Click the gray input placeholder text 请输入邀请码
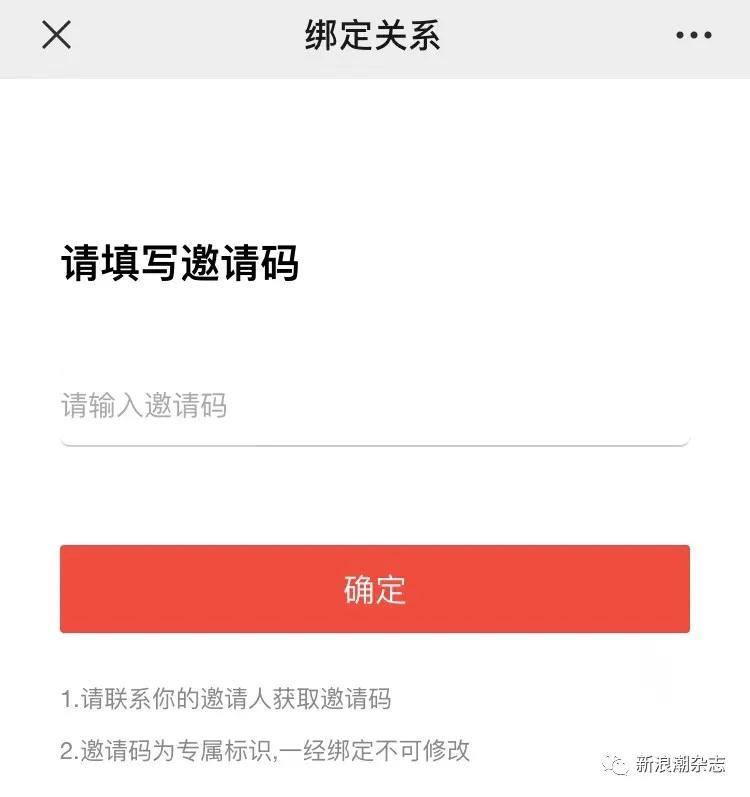This screenshot has height=797, width=750. pos(143,406)
